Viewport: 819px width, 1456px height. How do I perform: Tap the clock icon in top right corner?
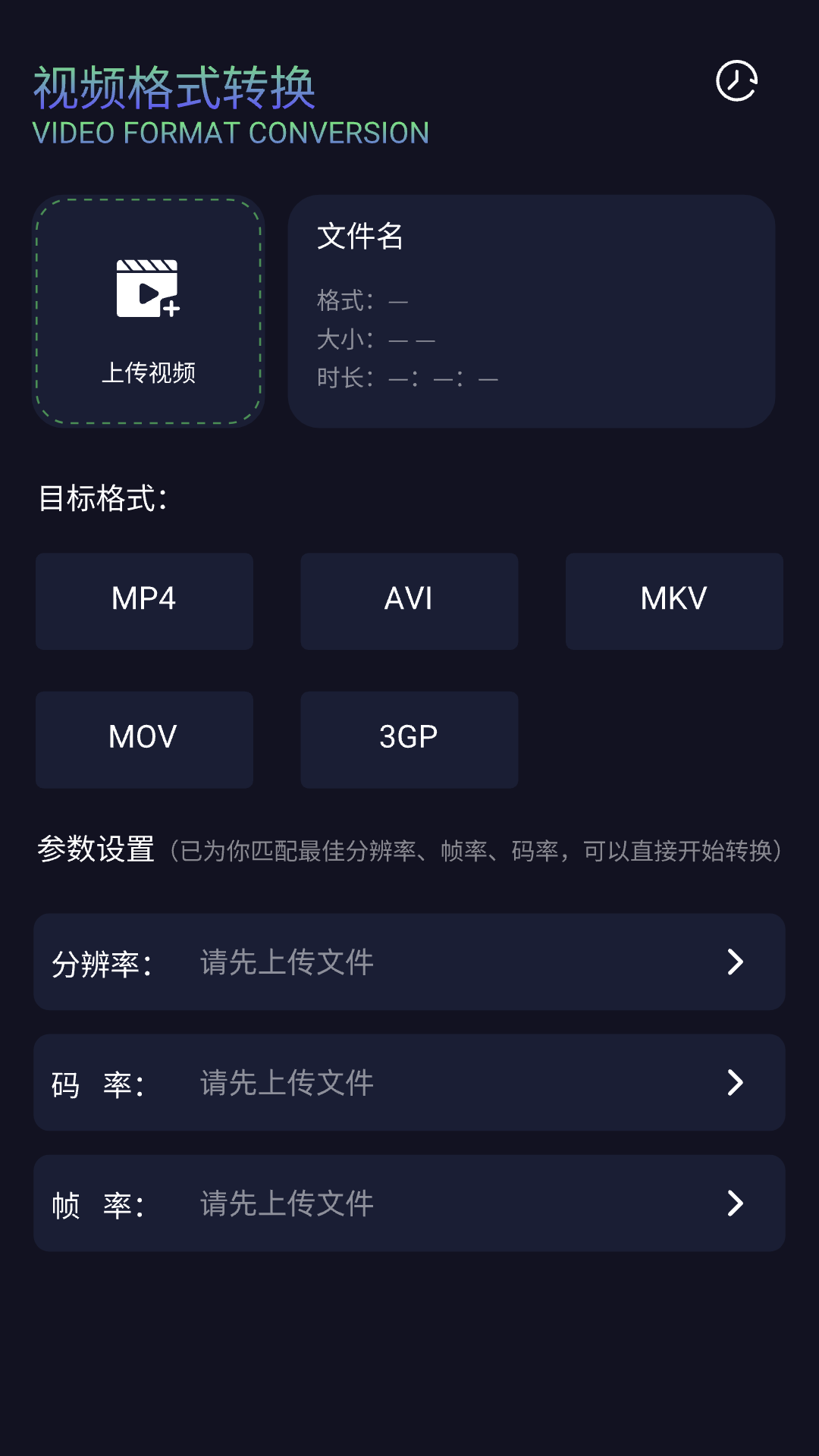[x=736, y=80]
